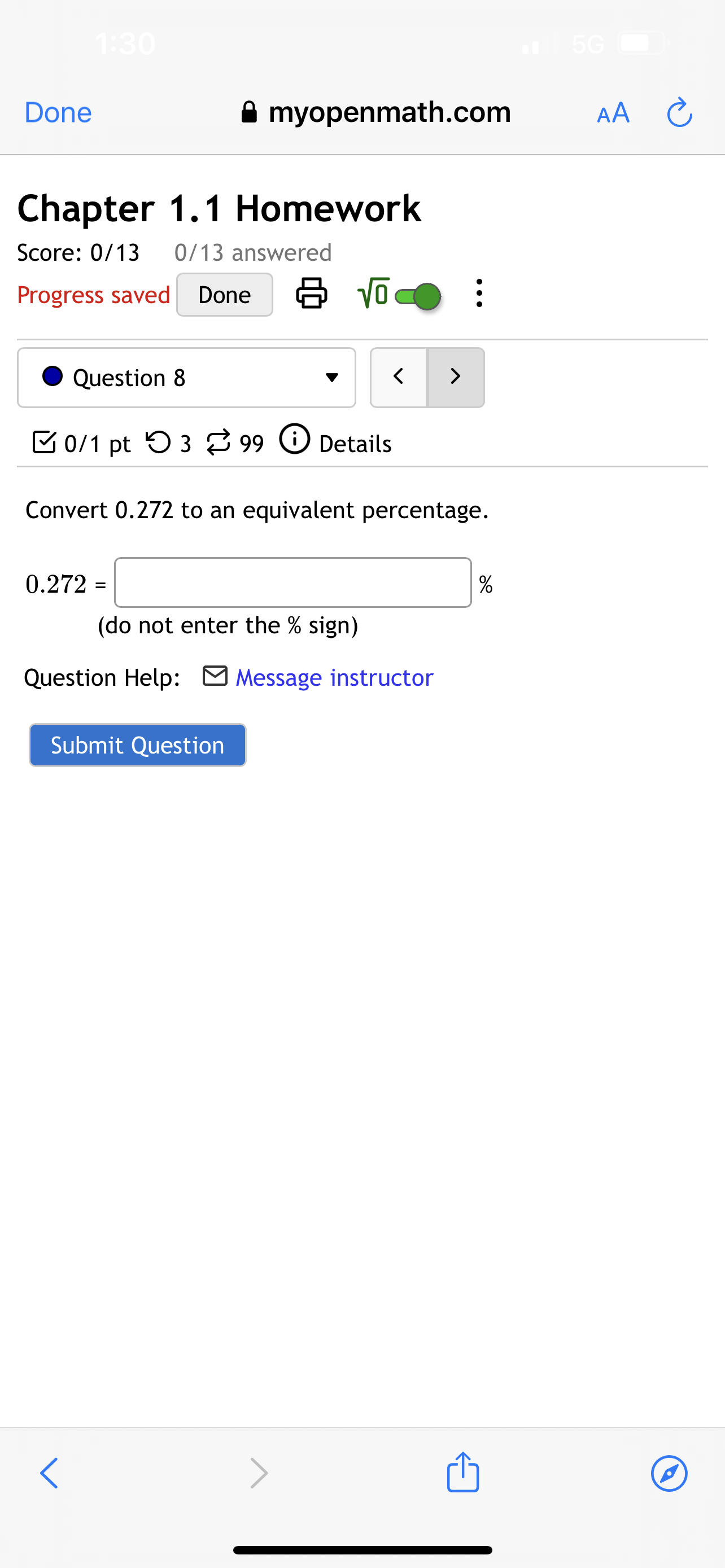Select the filled circle beside Question 8

tap(53, 377)
